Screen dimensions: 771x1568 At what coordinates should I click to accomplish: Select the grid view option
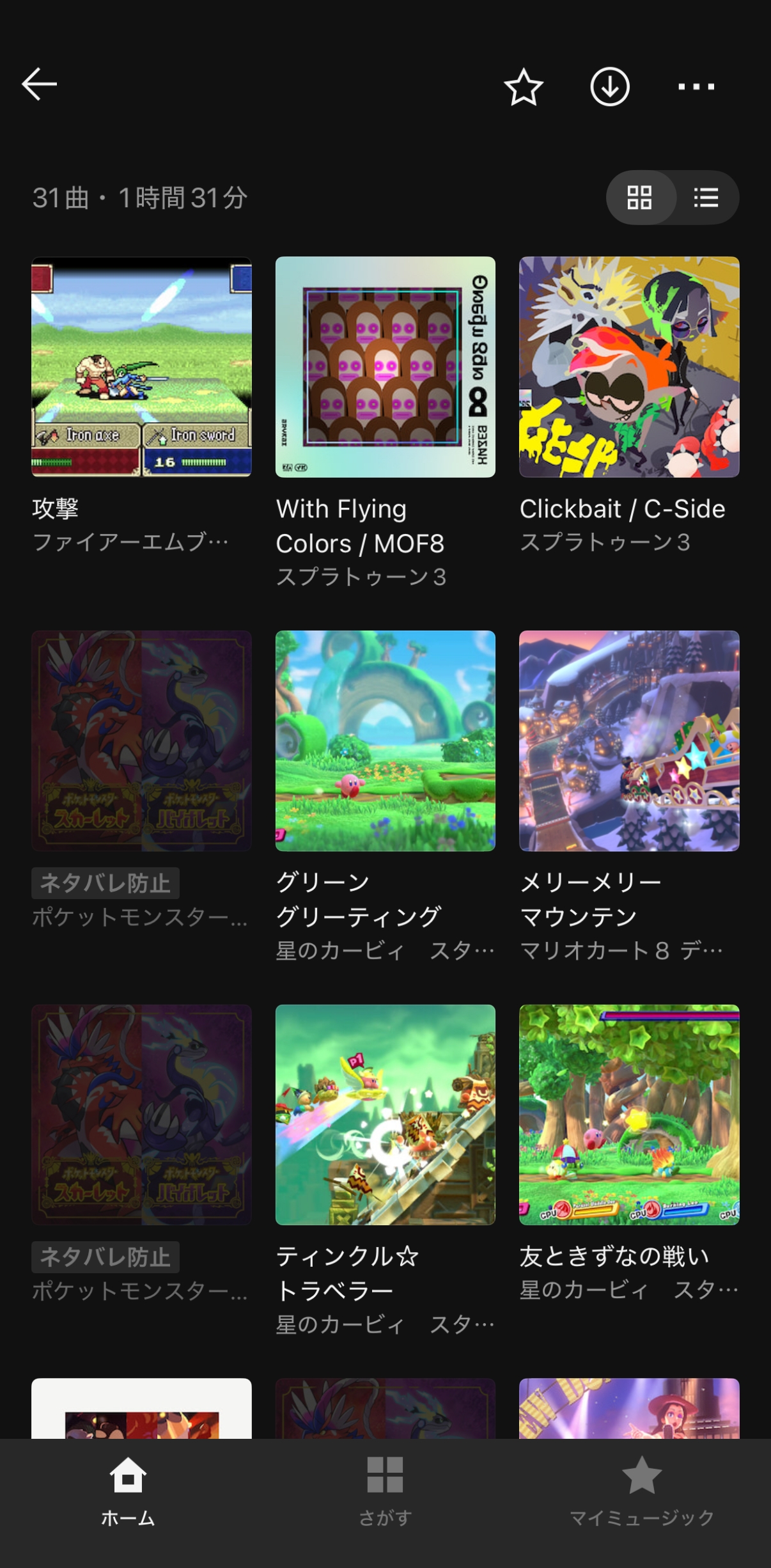640,198
